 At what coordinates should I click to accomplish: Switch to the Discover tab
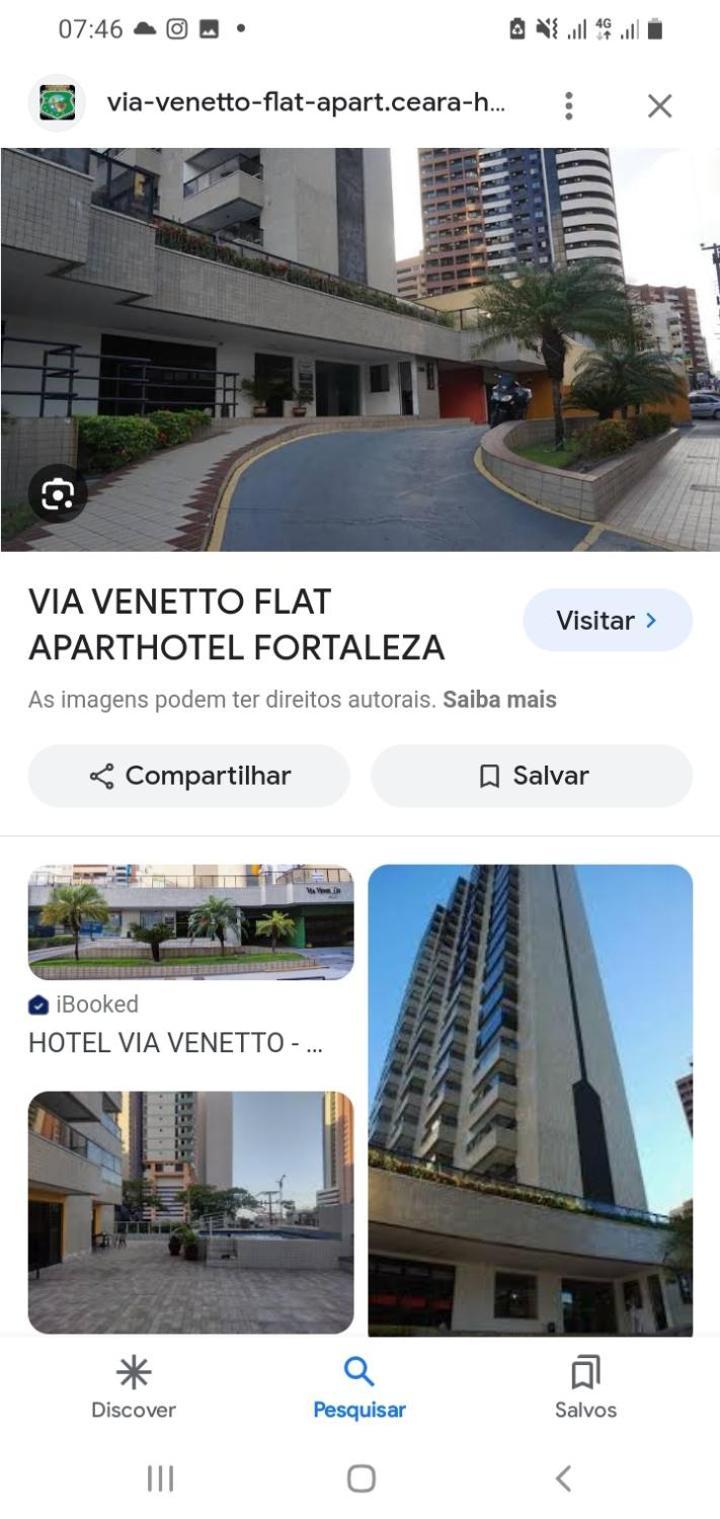133,1387
